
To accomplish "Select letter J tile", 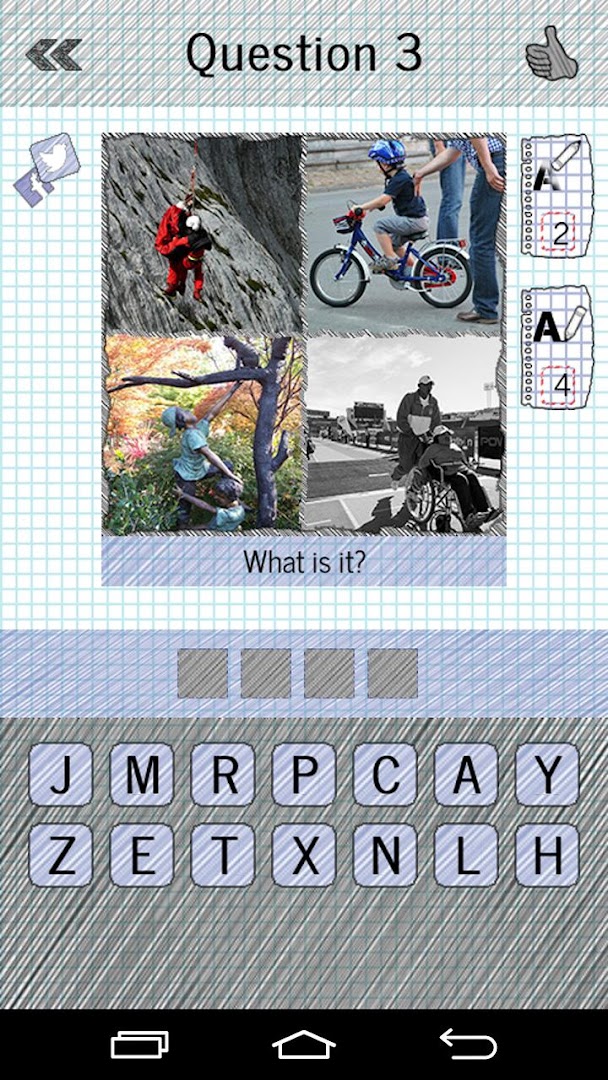I will [x=61, y=775].
